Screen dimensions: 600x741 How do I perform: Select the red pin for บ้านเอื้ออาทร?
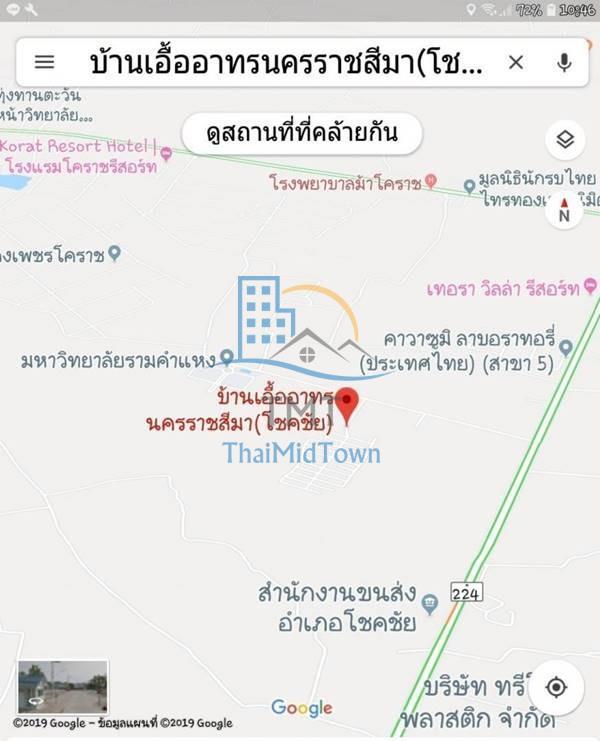point(347,405)
